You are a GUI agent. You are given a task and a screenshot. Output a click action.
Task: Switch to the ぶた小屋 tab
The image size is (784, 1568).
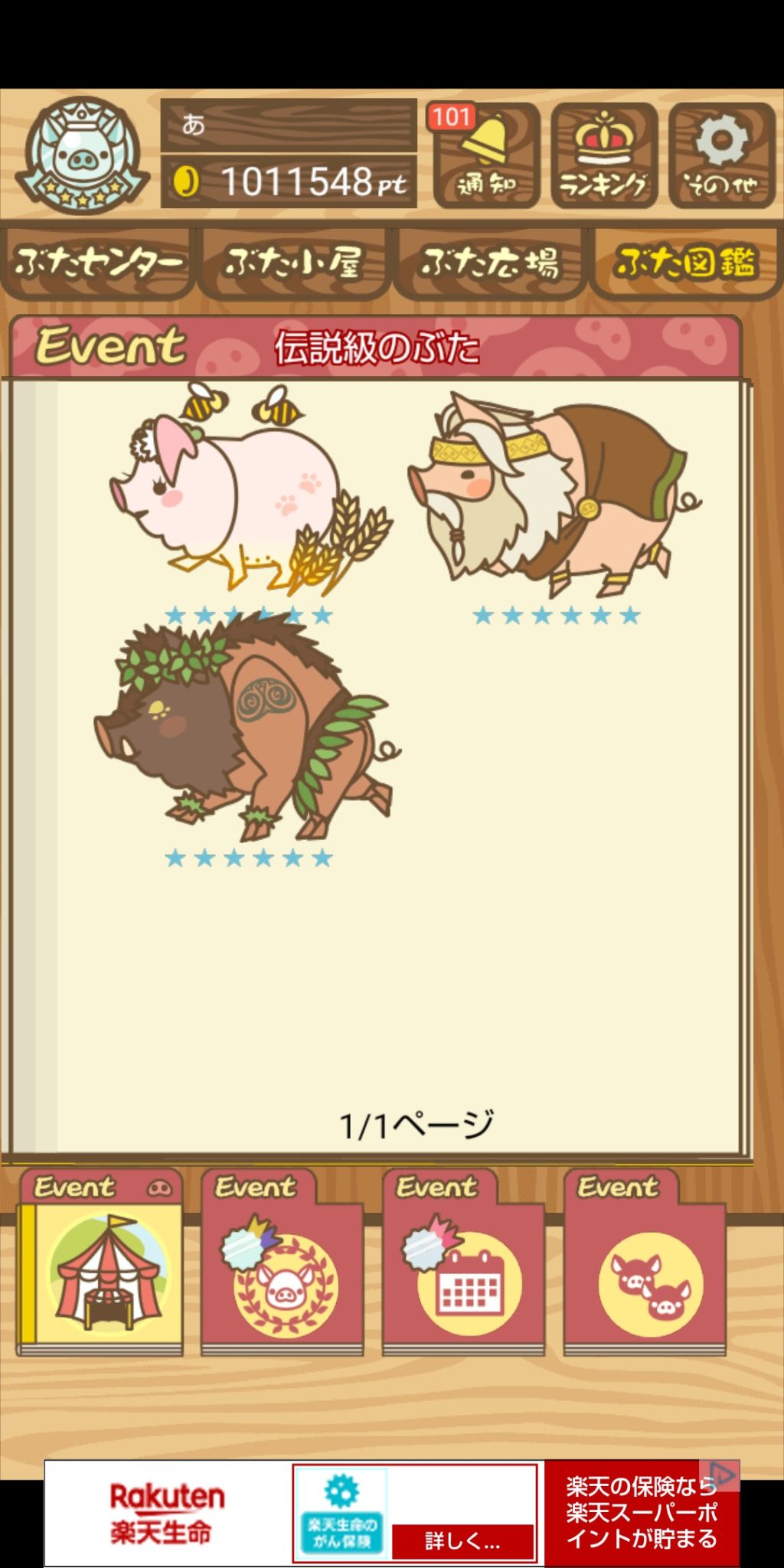click(x=293, y=263)
